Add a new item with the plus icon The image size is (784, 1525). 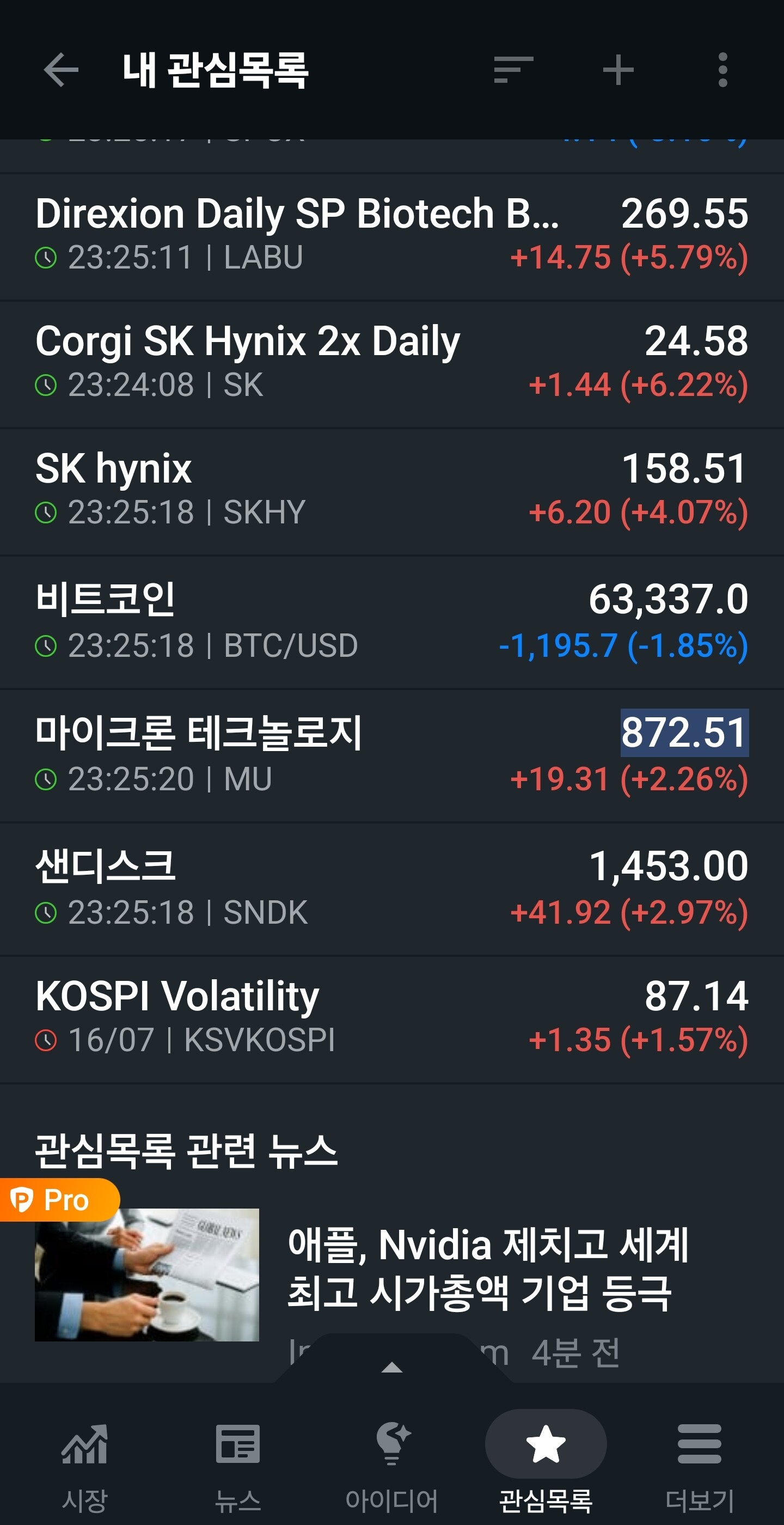tap(618, 70)
